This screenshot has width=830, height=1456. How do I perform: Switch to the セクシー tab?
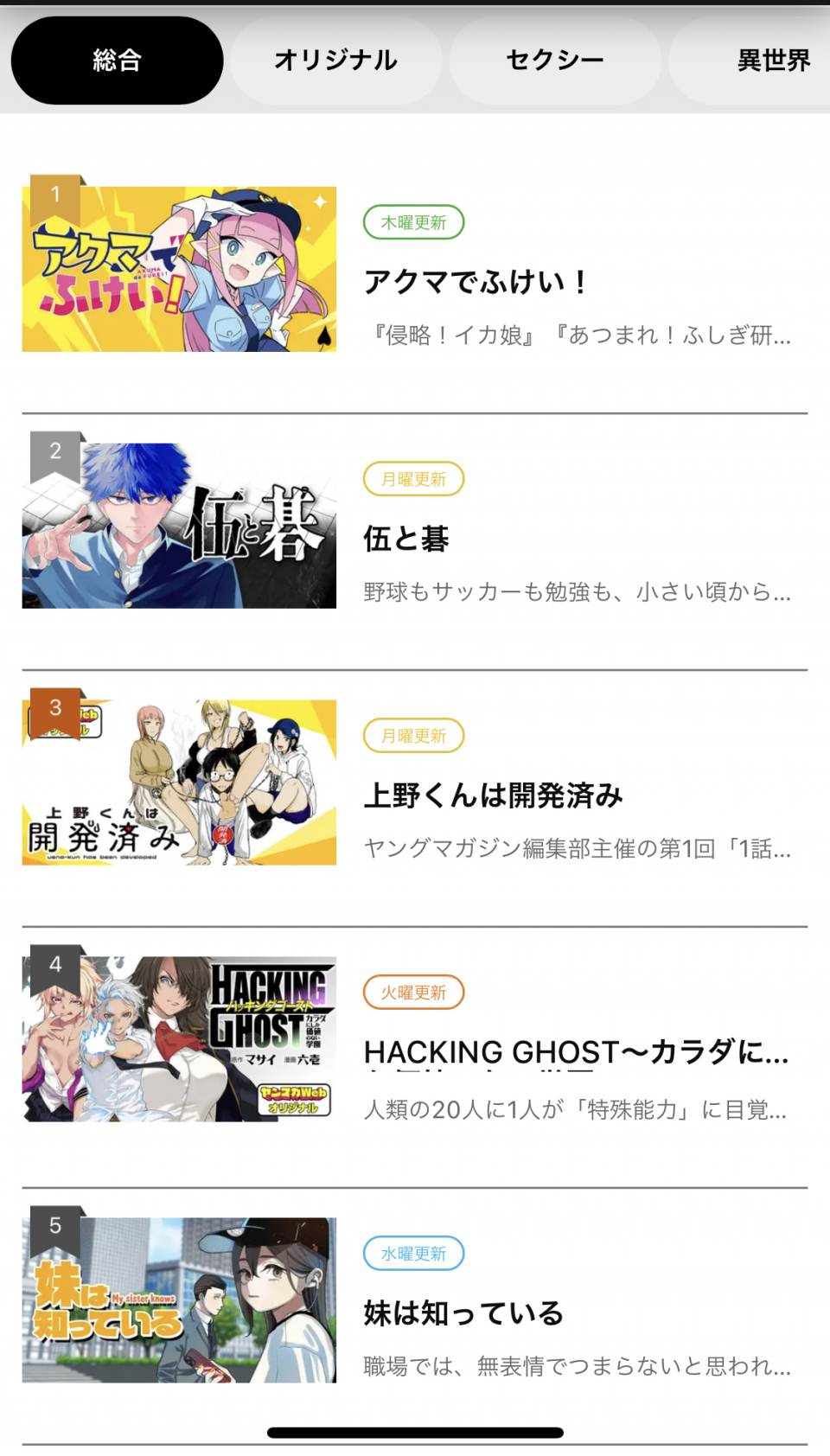554,61
